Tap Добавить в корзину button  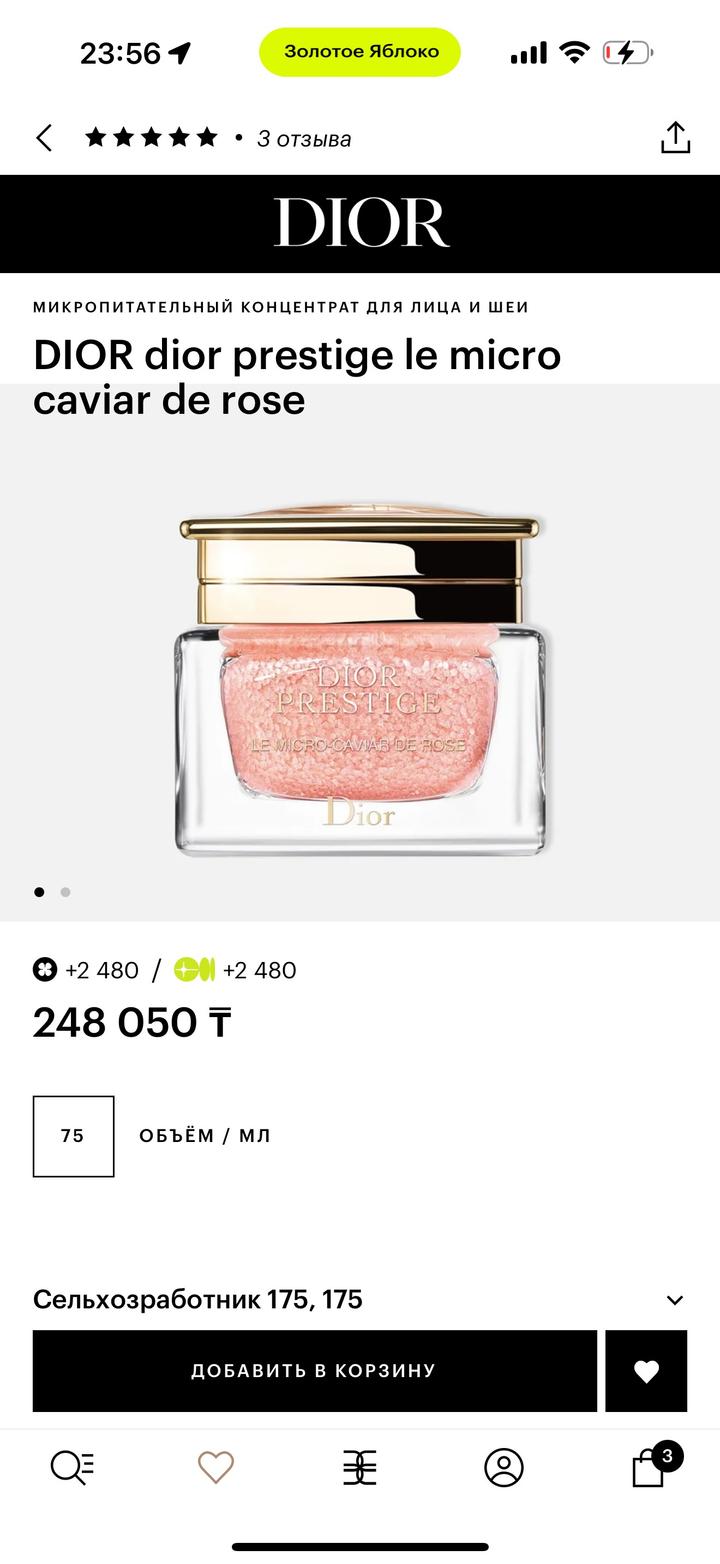click(314, 1371)
